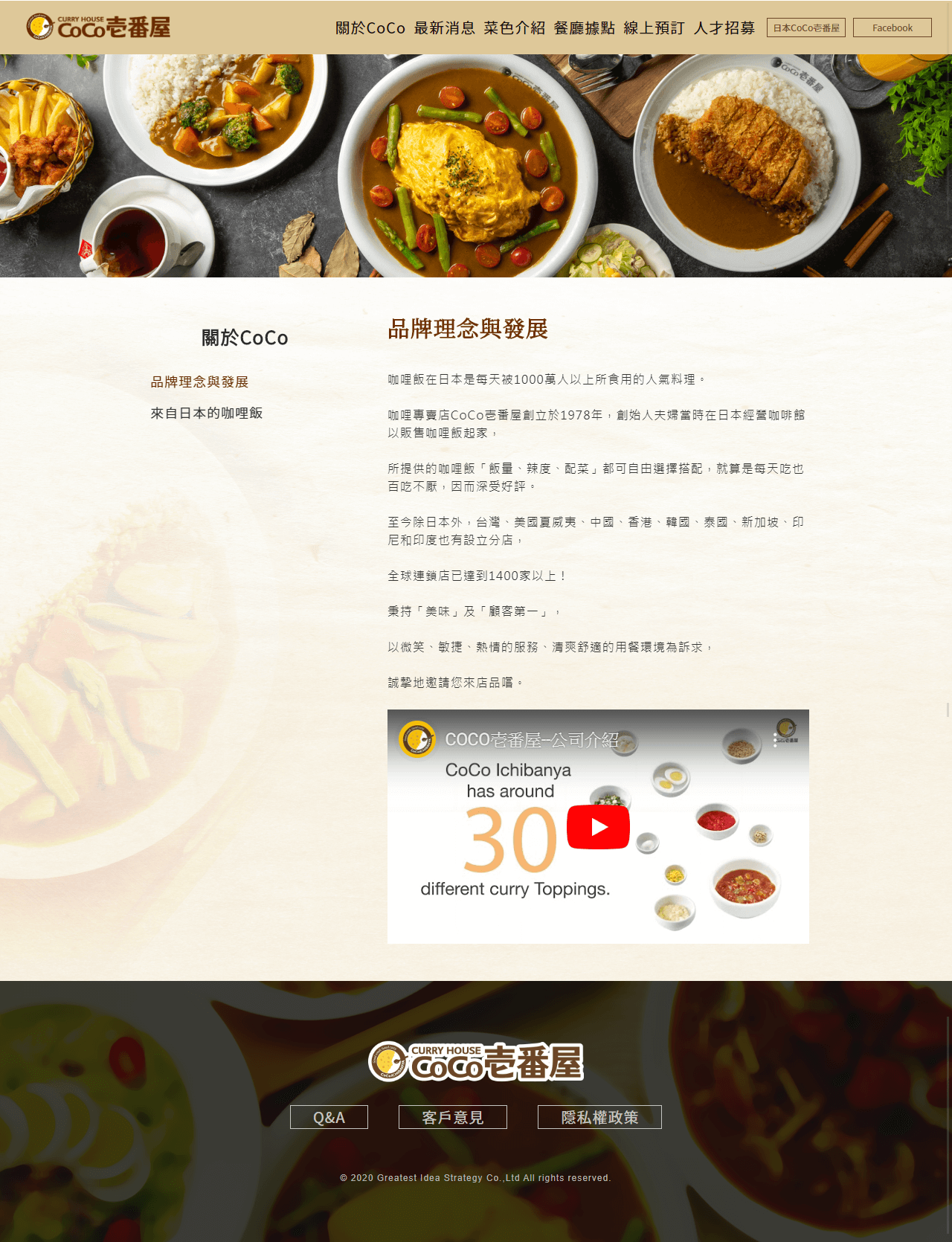The image size is (952, 1242).
Task: Open the Facebook page button
Action: [x=892, y=28]
